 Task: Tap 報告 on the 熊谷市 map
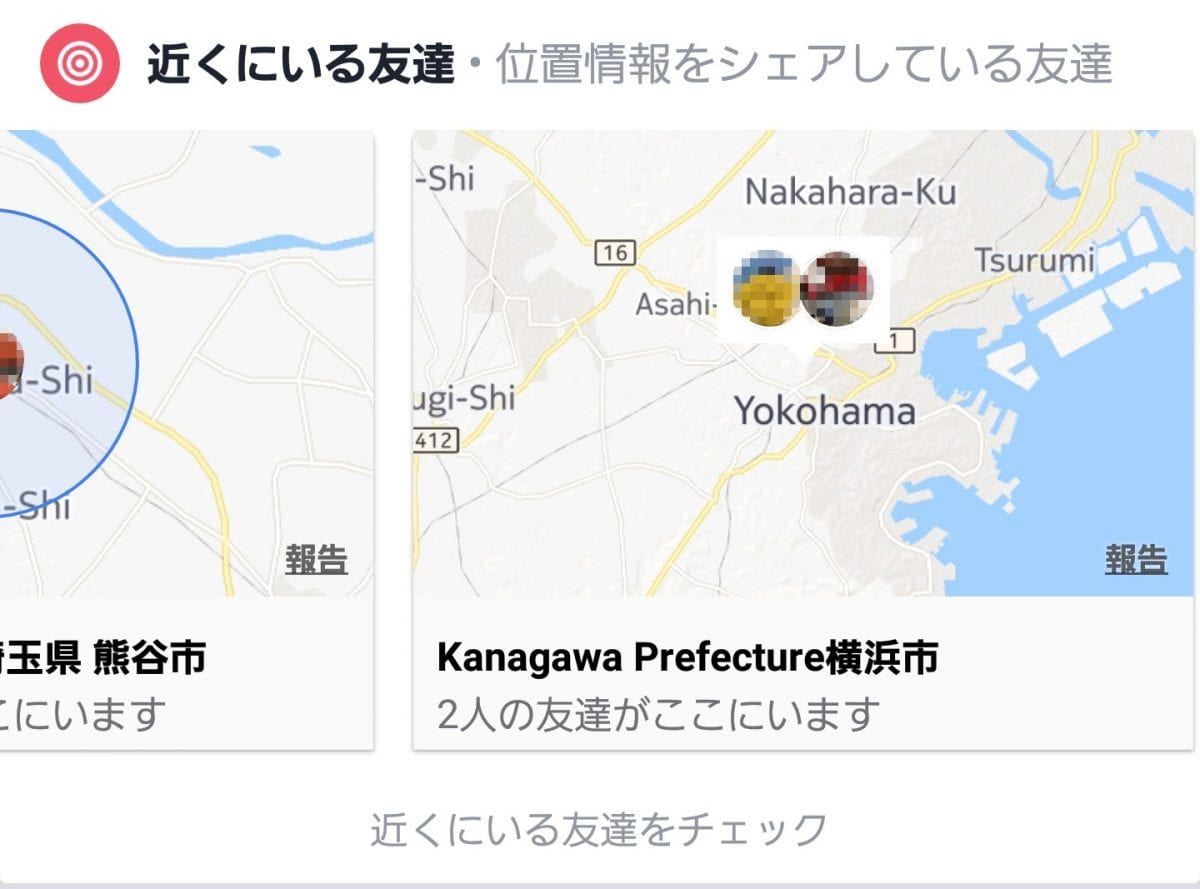click(316, 559)
